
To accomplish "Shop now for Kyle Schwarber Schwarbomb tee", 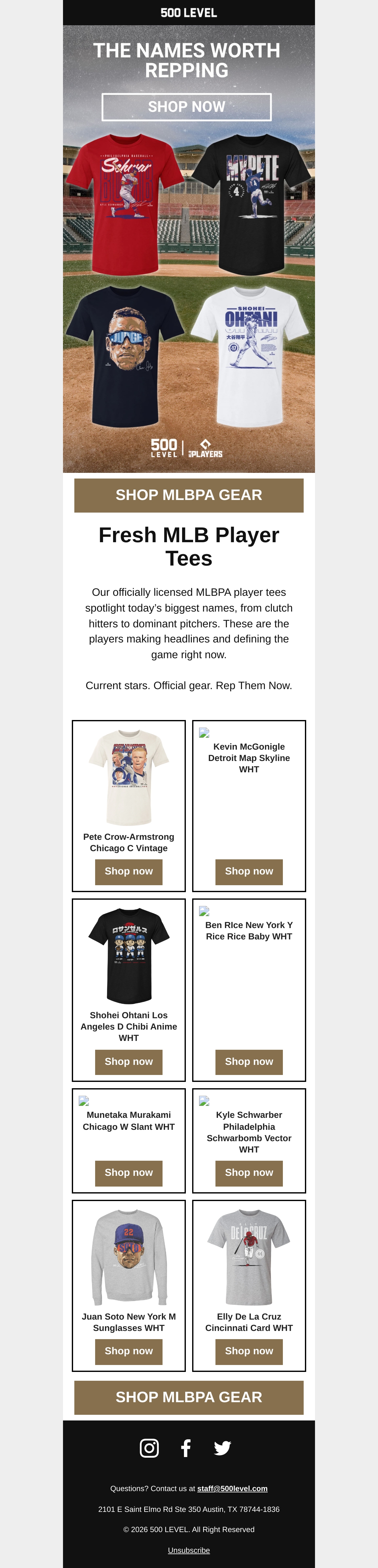I will pyautogui.click(x=249, y=1173).
